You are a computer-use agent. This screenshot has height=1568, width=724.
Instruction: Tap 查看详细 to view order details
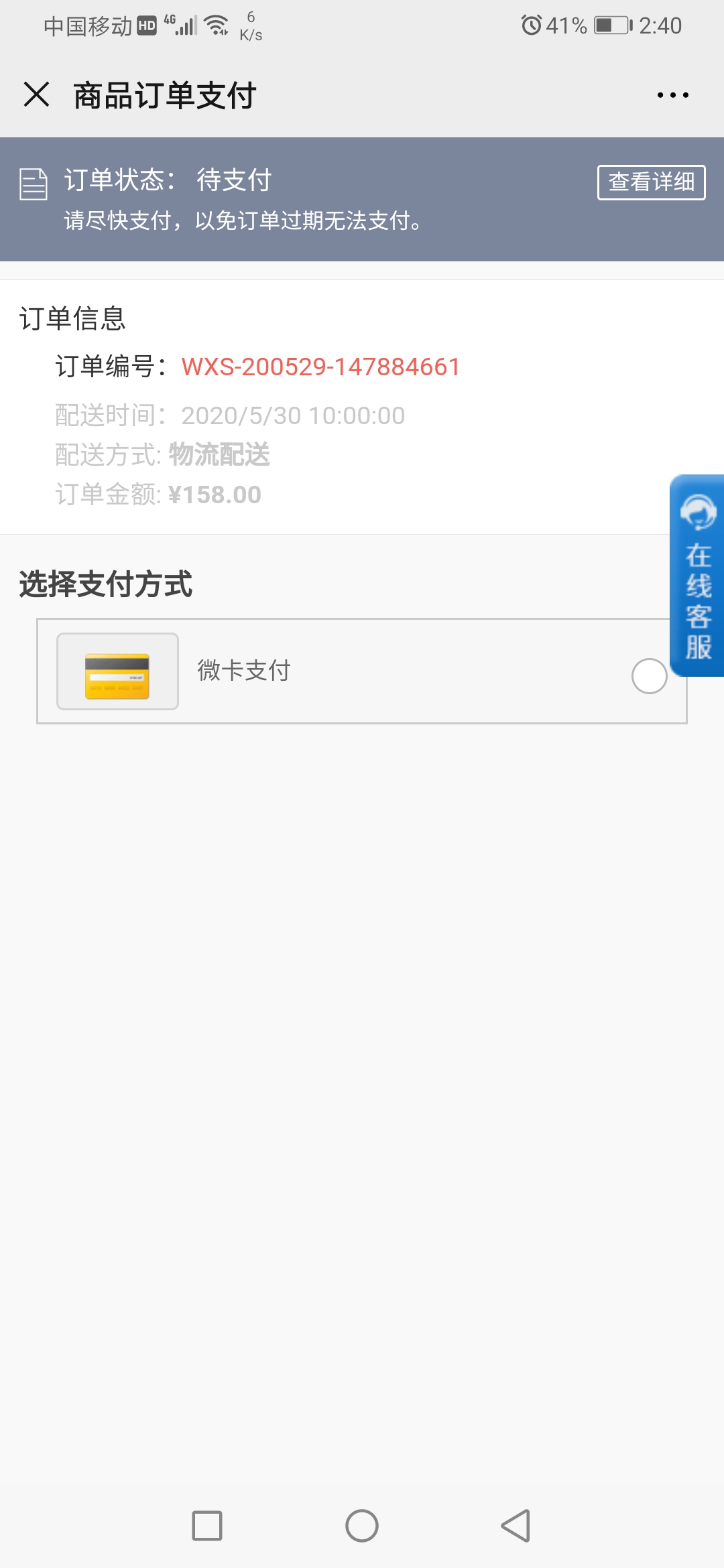(651, 182)
